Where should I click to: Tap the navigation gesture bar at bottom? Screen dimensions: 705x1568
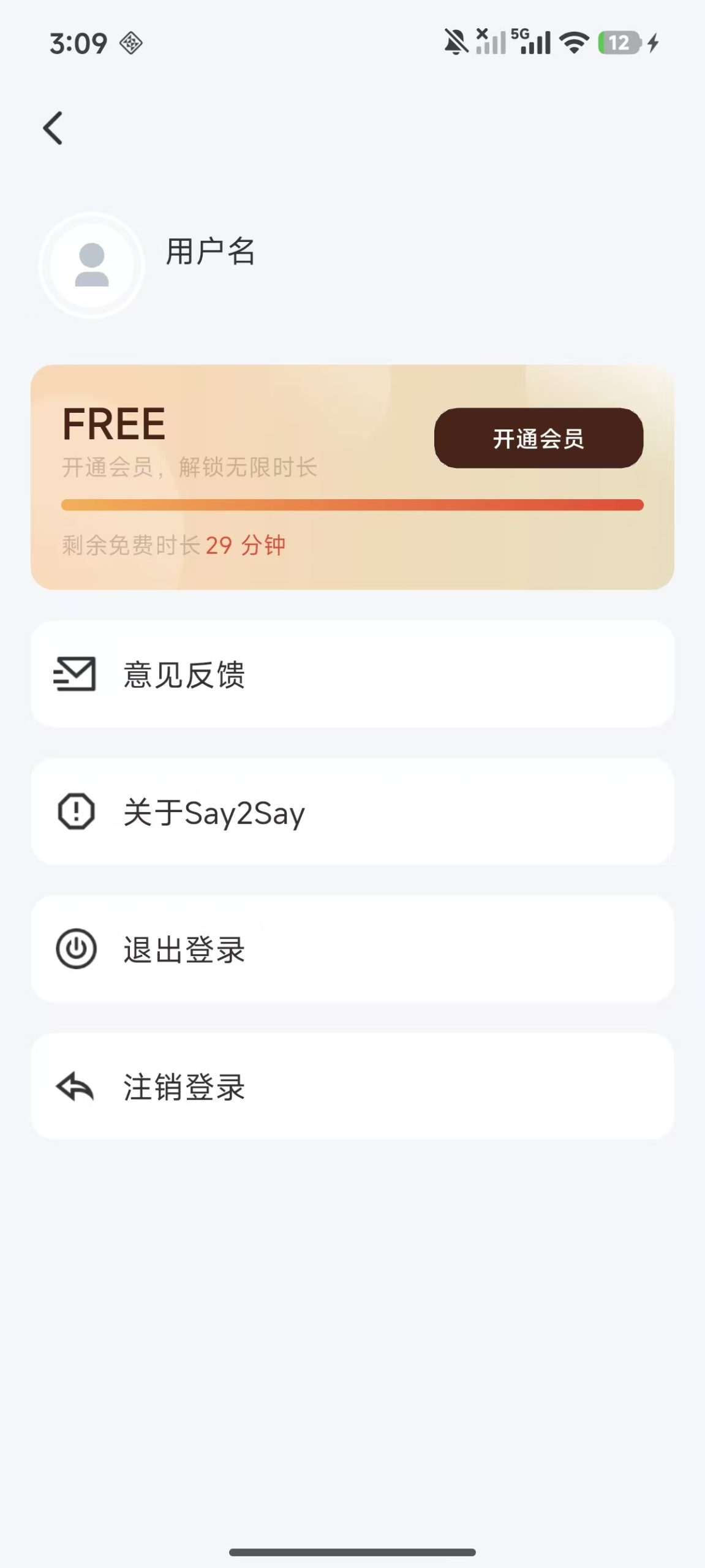[352, 1551]
